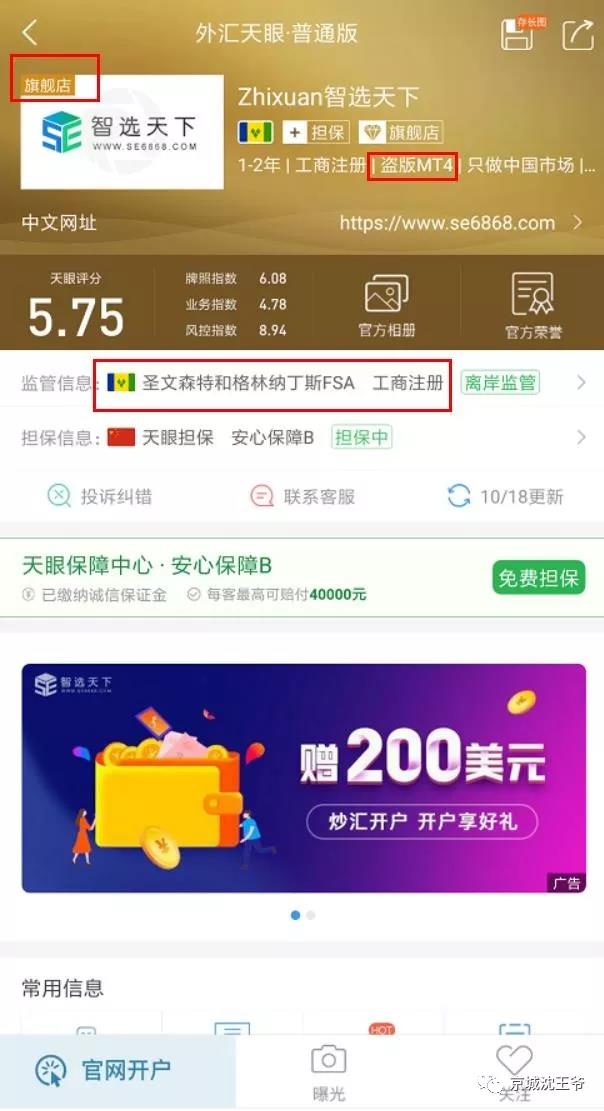Share this broker page
This screenshot has width=604, height=1111.
point(577,33)
